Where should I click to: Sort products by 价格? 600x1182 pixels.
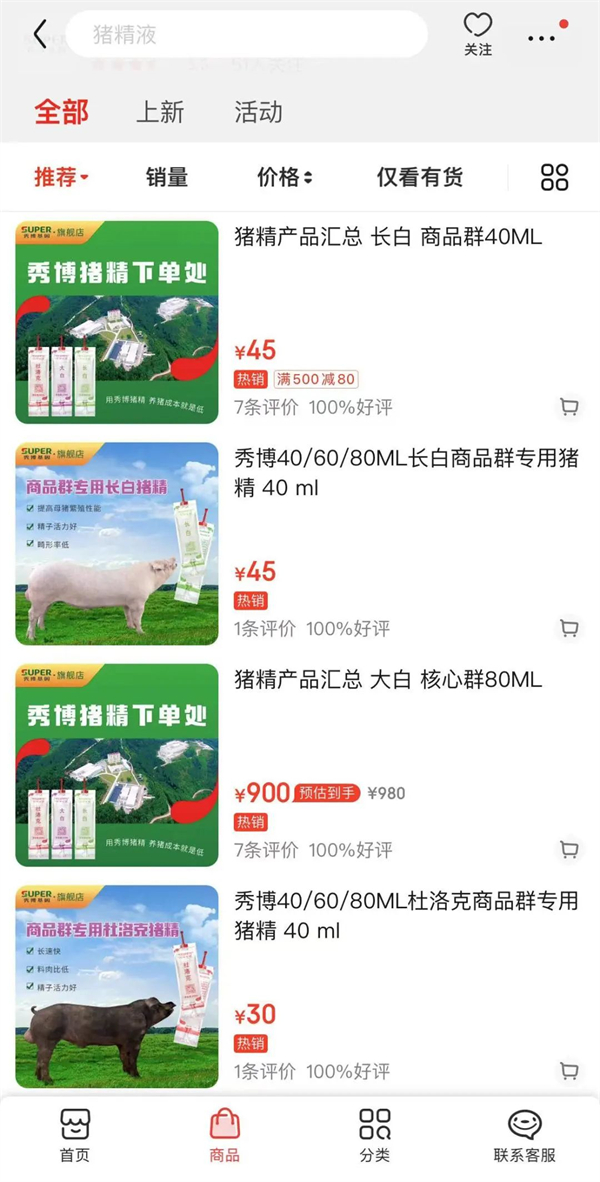point(284,178)
